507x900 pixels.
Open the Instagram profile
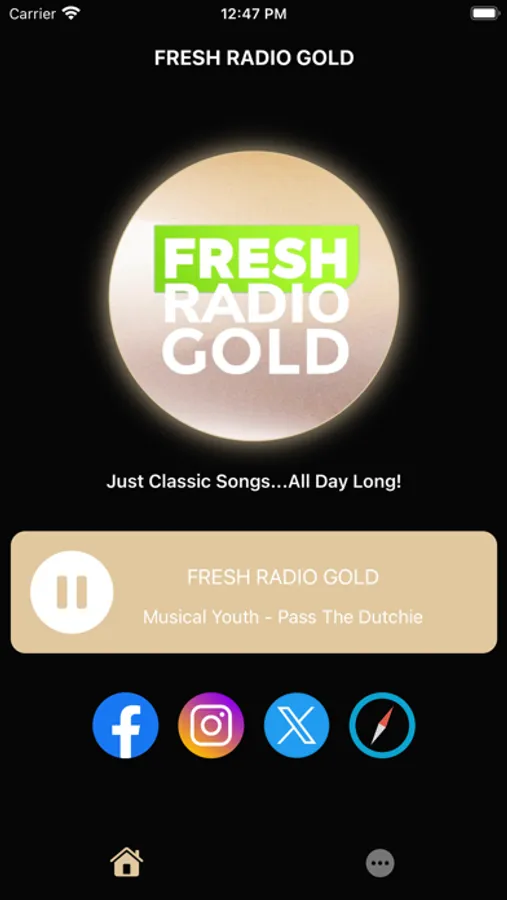[211, 726]
